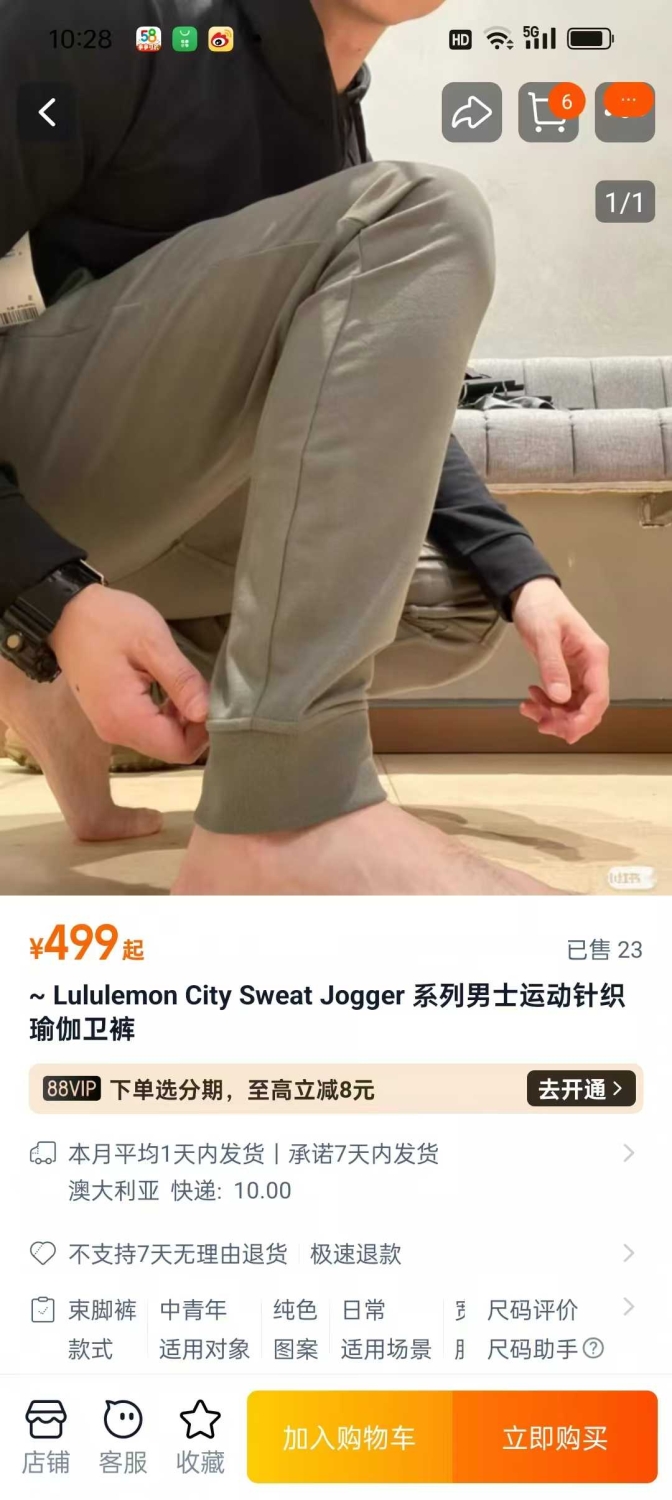This screenshot has height=1500, width=672.
Task: Tap 立即购买 to buy now
Action: (555, 1437)
